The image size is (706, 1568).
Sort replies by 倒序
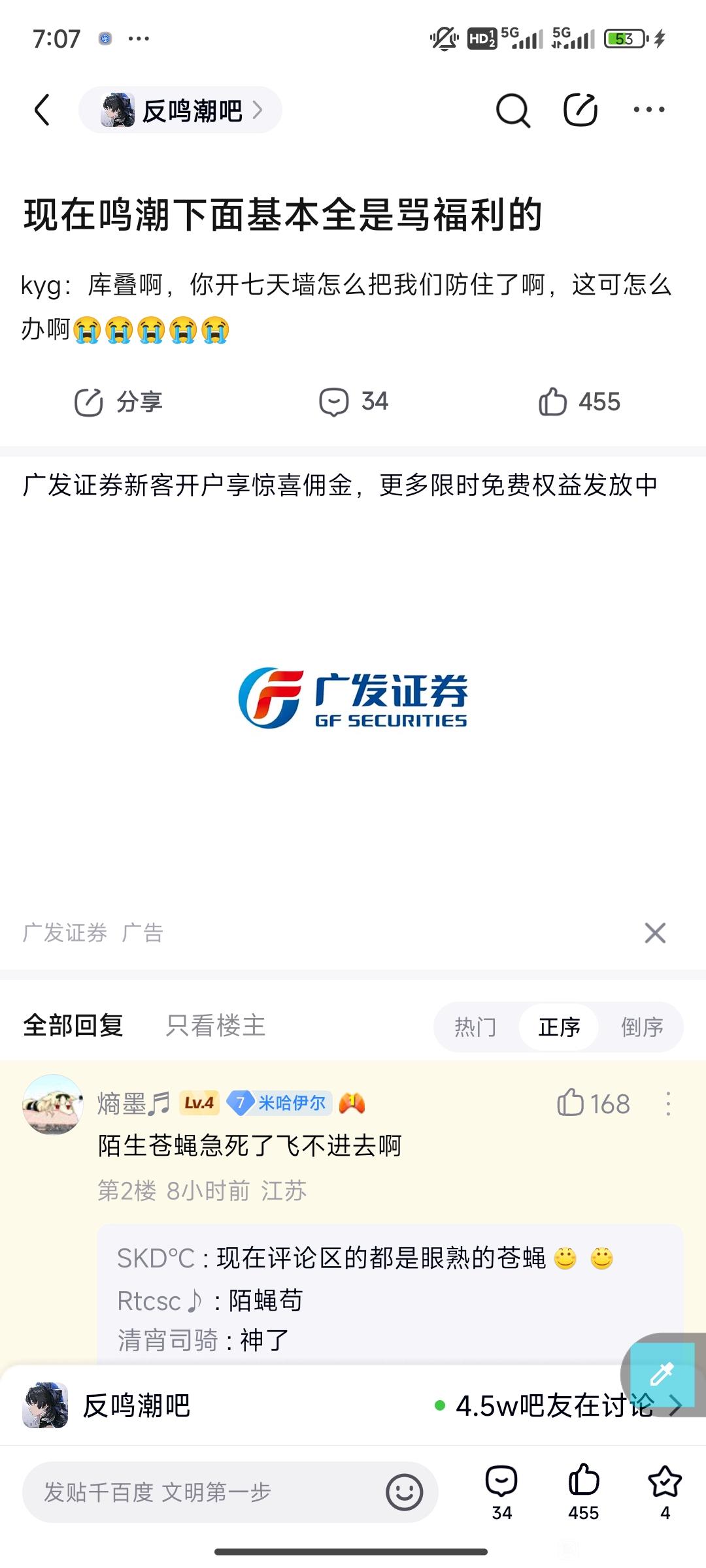(x=642, y=1027)
